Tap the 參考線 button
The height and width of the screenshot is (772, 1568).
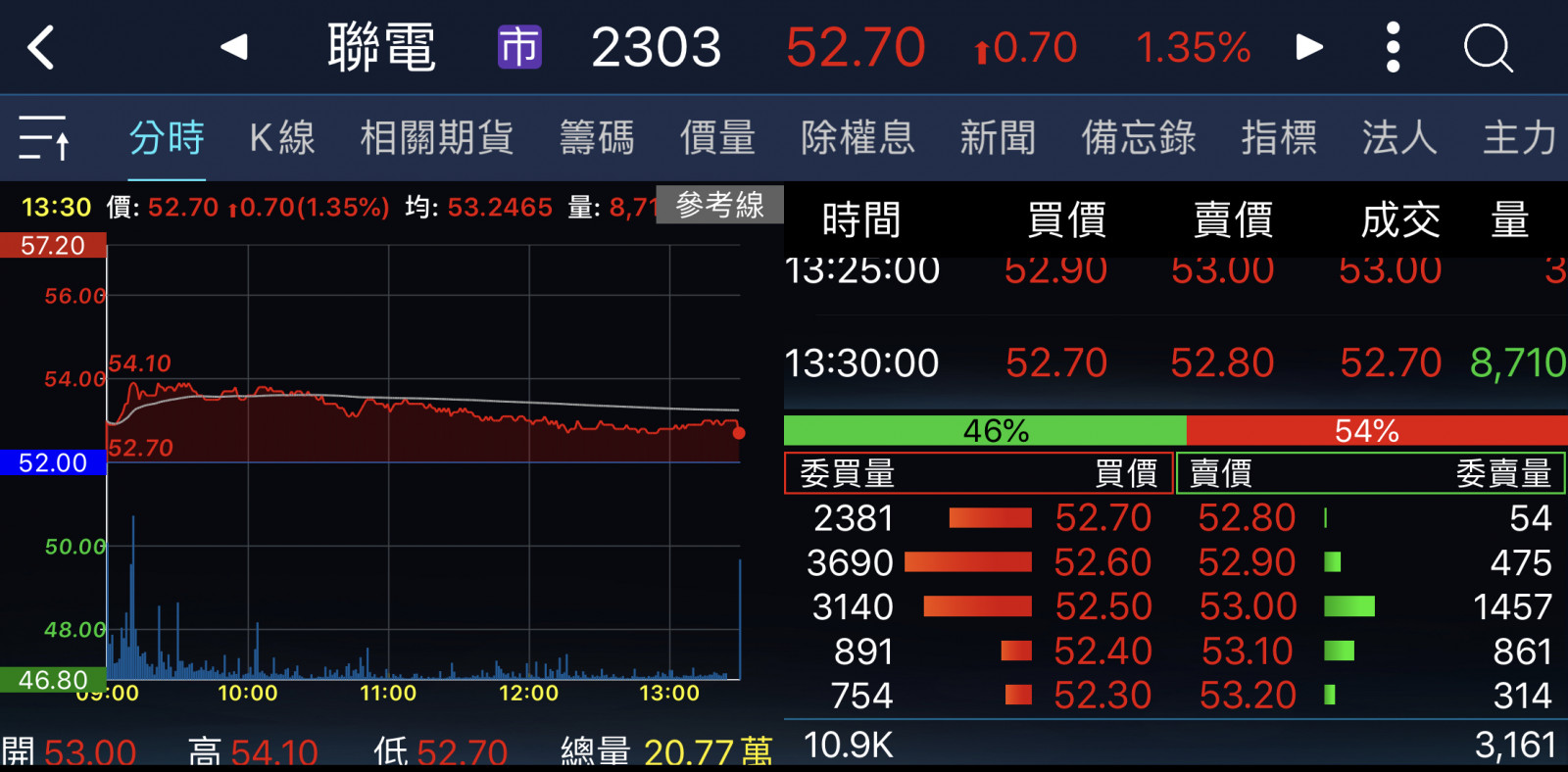[719, 205]
